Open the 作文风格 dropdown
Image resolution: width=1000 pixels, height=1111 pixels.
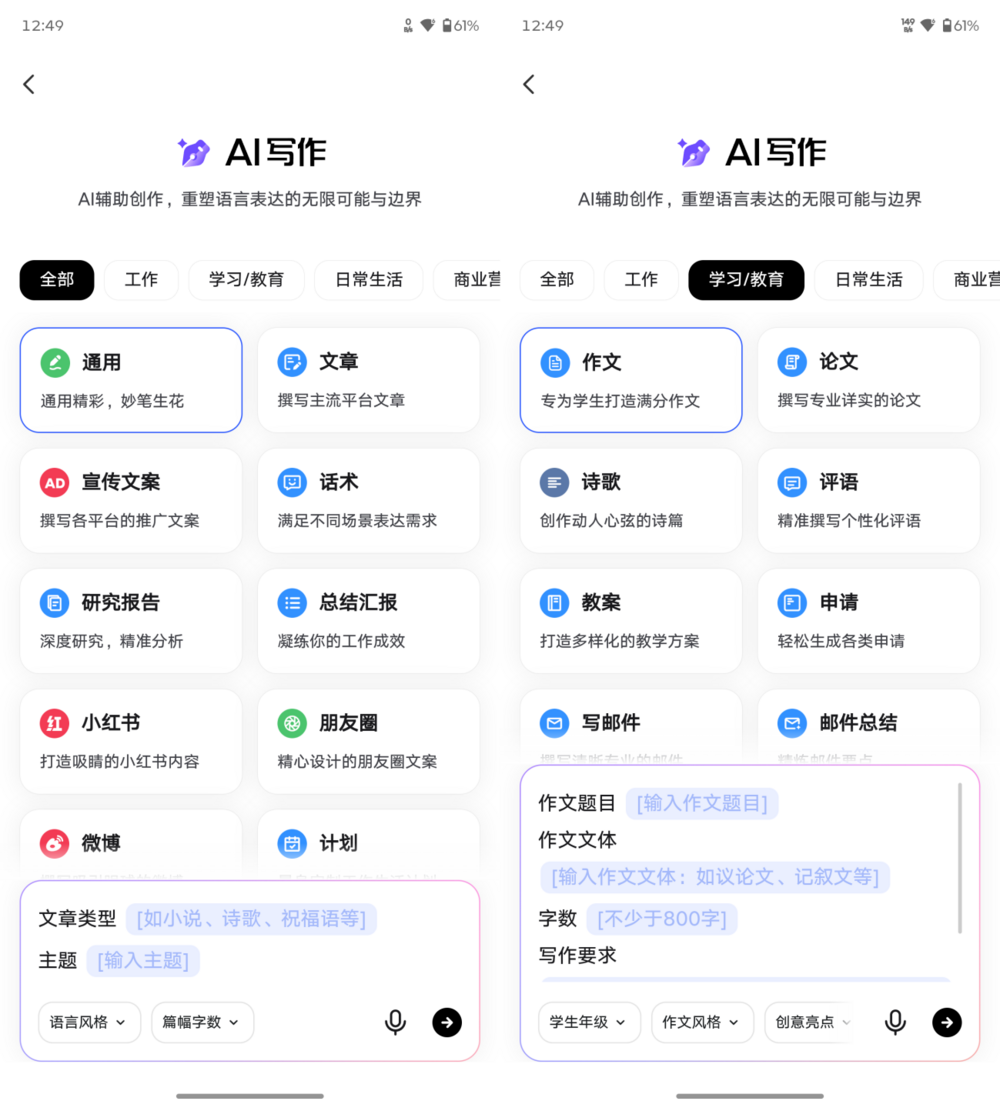pos(702,1022)
